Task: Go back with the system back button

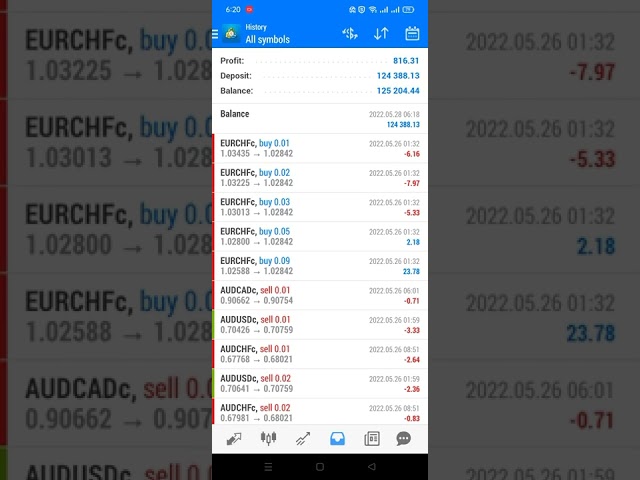Action: tap(372, 467)
